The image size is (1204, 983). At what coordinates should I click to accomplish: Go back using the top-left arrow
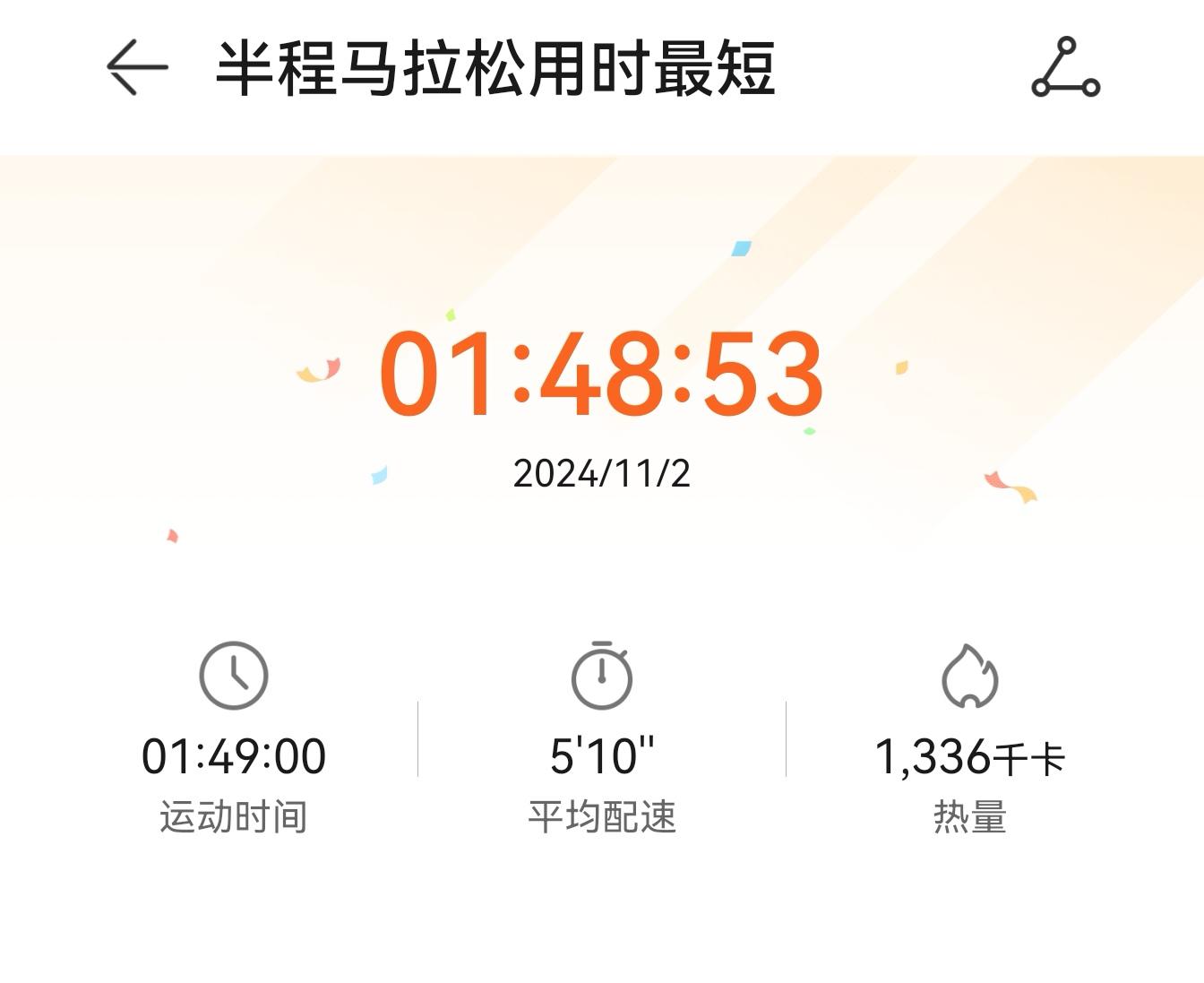point(136,67)
